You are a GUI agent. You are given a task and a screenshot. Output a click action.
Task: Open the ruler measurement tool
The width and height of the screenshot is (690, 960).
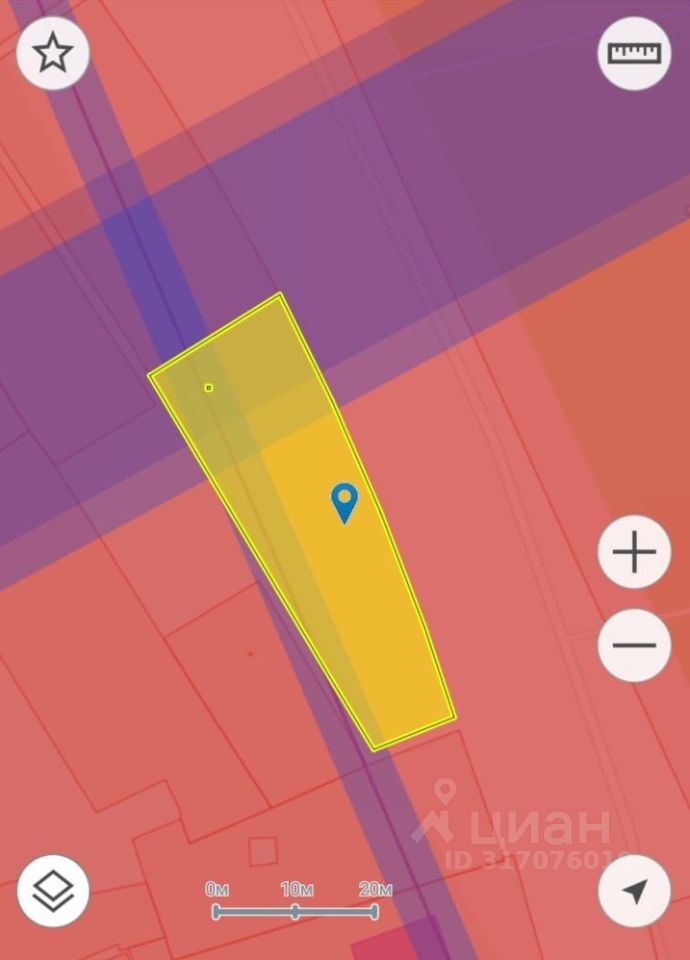point(634,53)
